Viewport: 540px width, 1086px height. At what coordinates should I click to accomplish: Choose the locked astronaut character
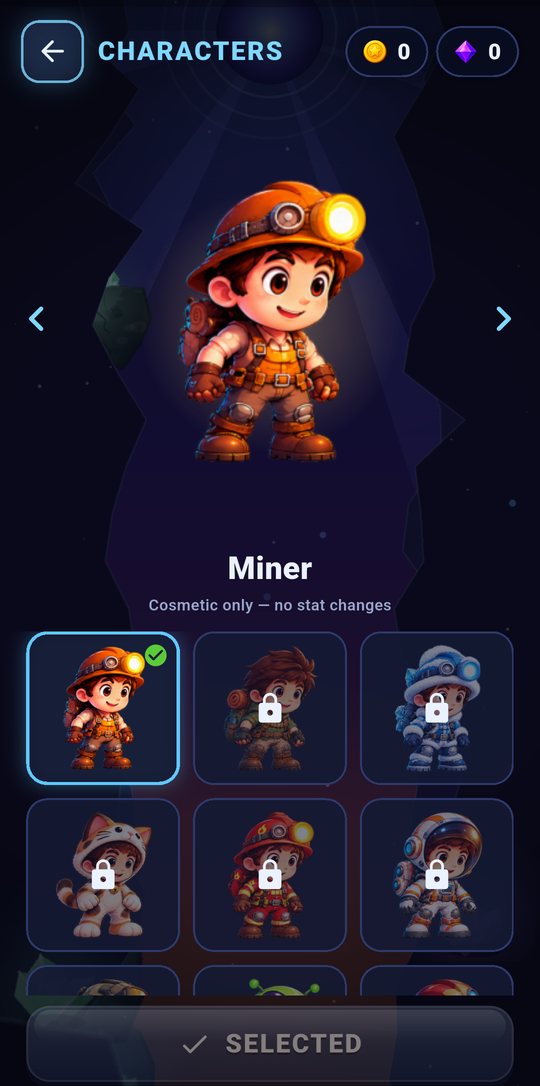pos(437,875)
